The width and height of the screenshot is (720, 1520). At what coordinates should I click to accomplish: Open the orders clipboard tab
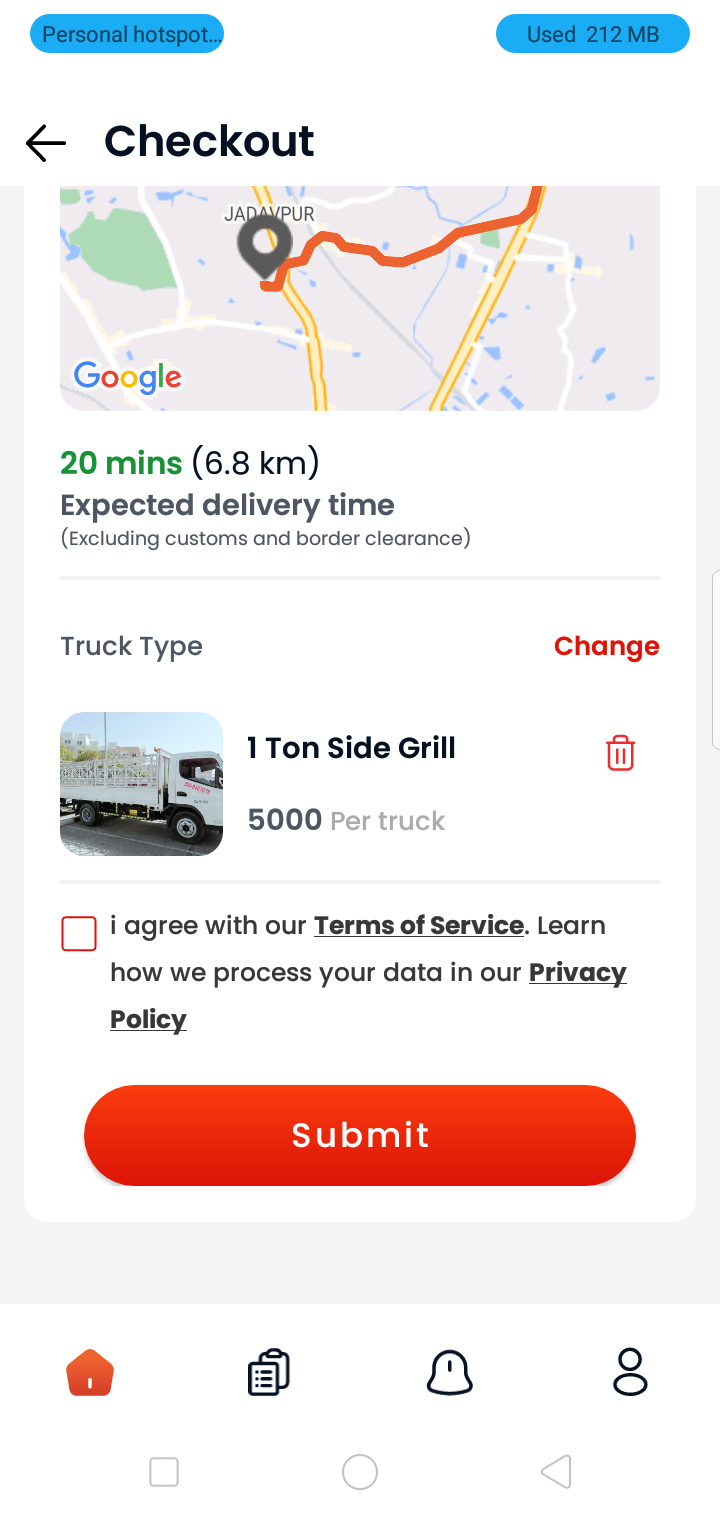269,1372
